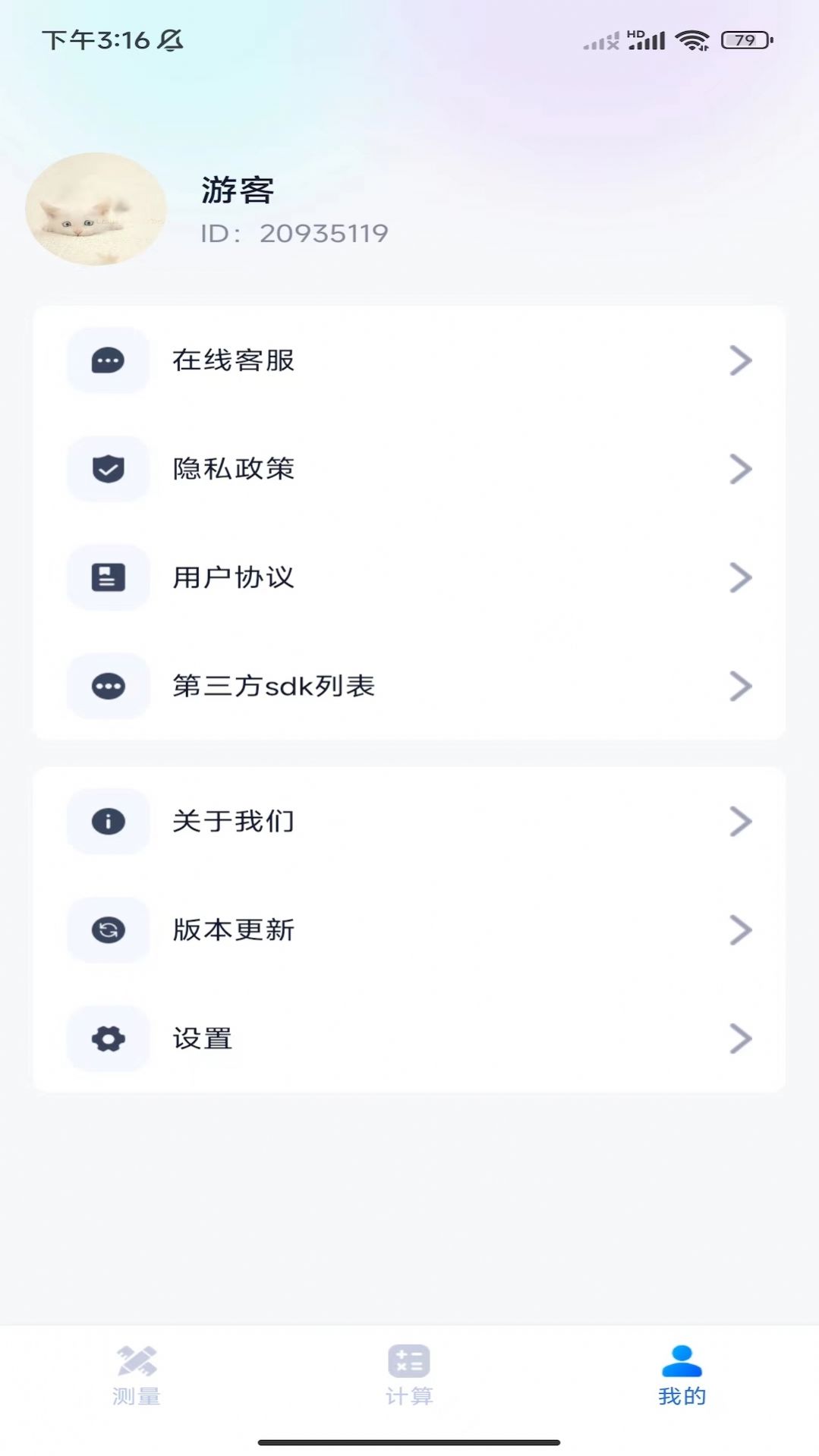
Task: Tap the user agreement document icon
Action: pos(108,577)
